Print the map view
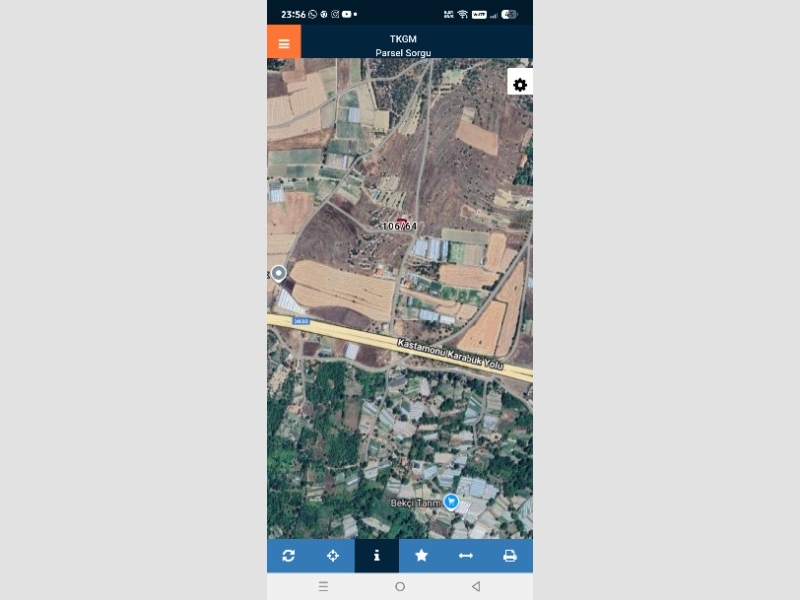 click(510, 556)
